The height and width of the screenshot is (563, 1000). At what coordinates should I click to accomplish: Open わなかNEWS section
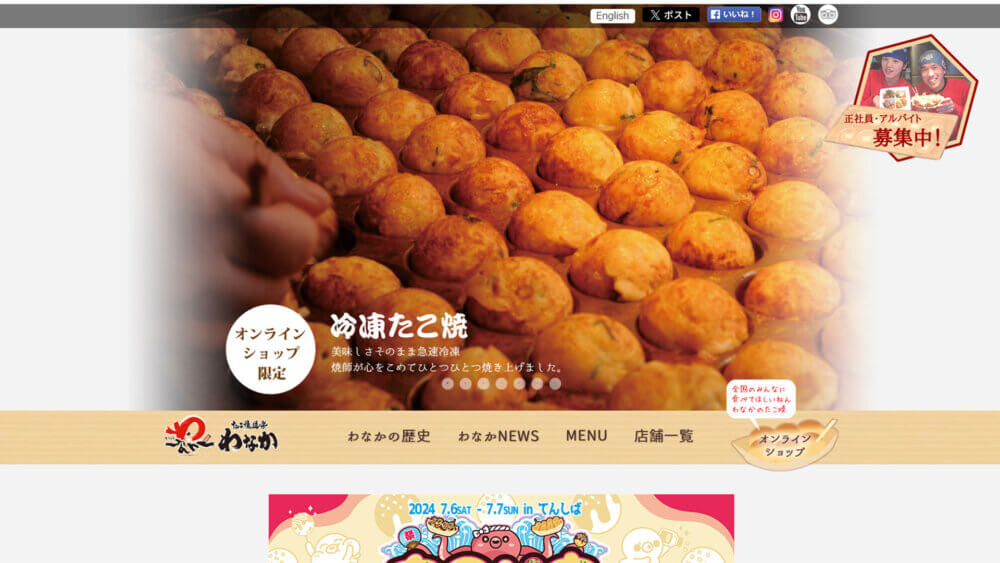click(498, 436)
